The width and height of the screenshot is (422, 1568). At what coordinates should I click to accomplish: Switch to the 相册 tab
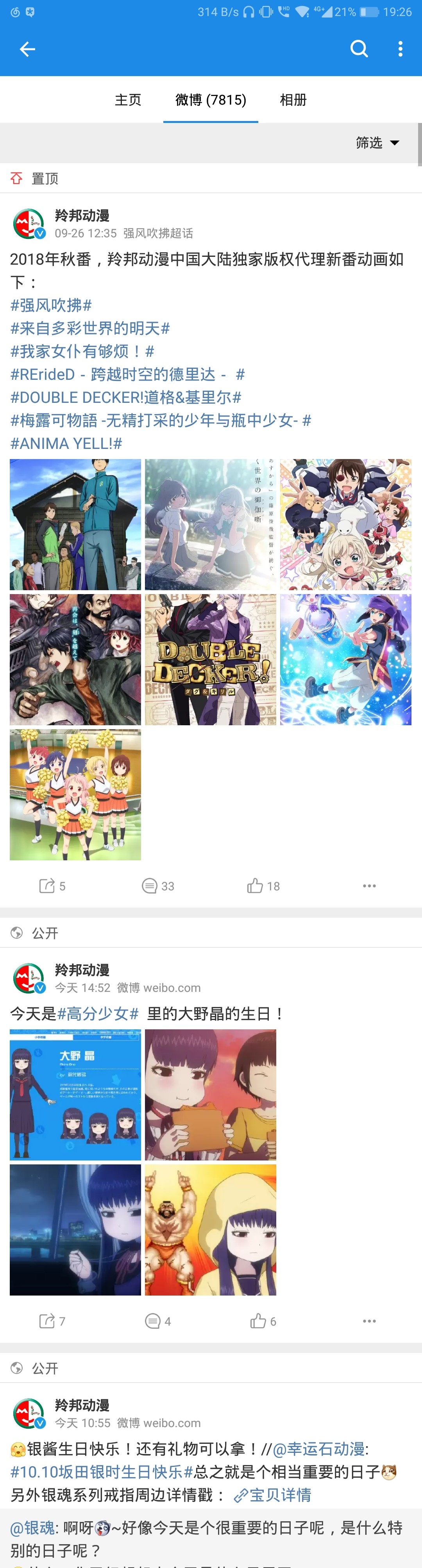coord(293,100)
